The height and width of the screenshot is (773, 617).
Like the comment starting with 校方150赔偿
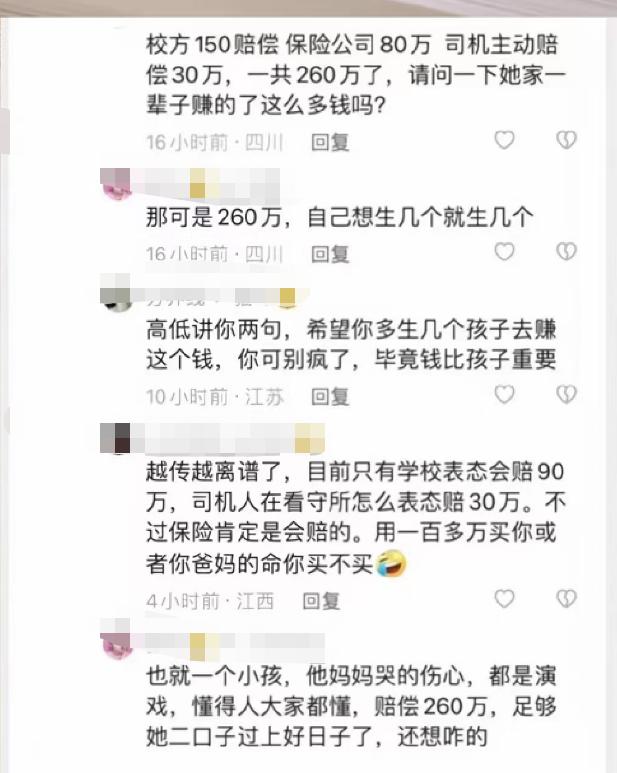click(505, 141)
